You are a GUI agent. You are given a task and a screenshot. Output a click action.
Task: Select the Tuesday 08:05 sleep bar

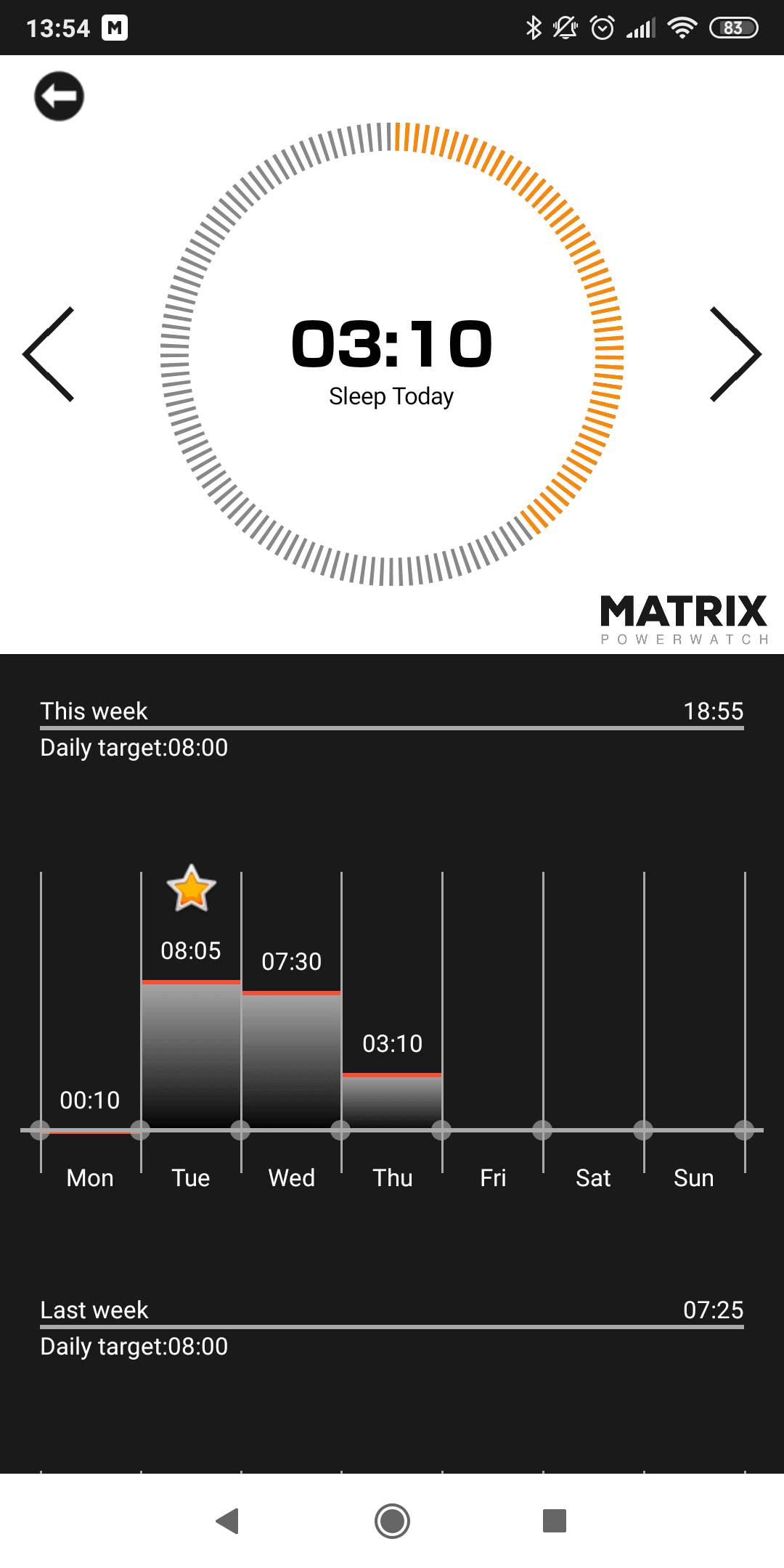(191, 1054)
